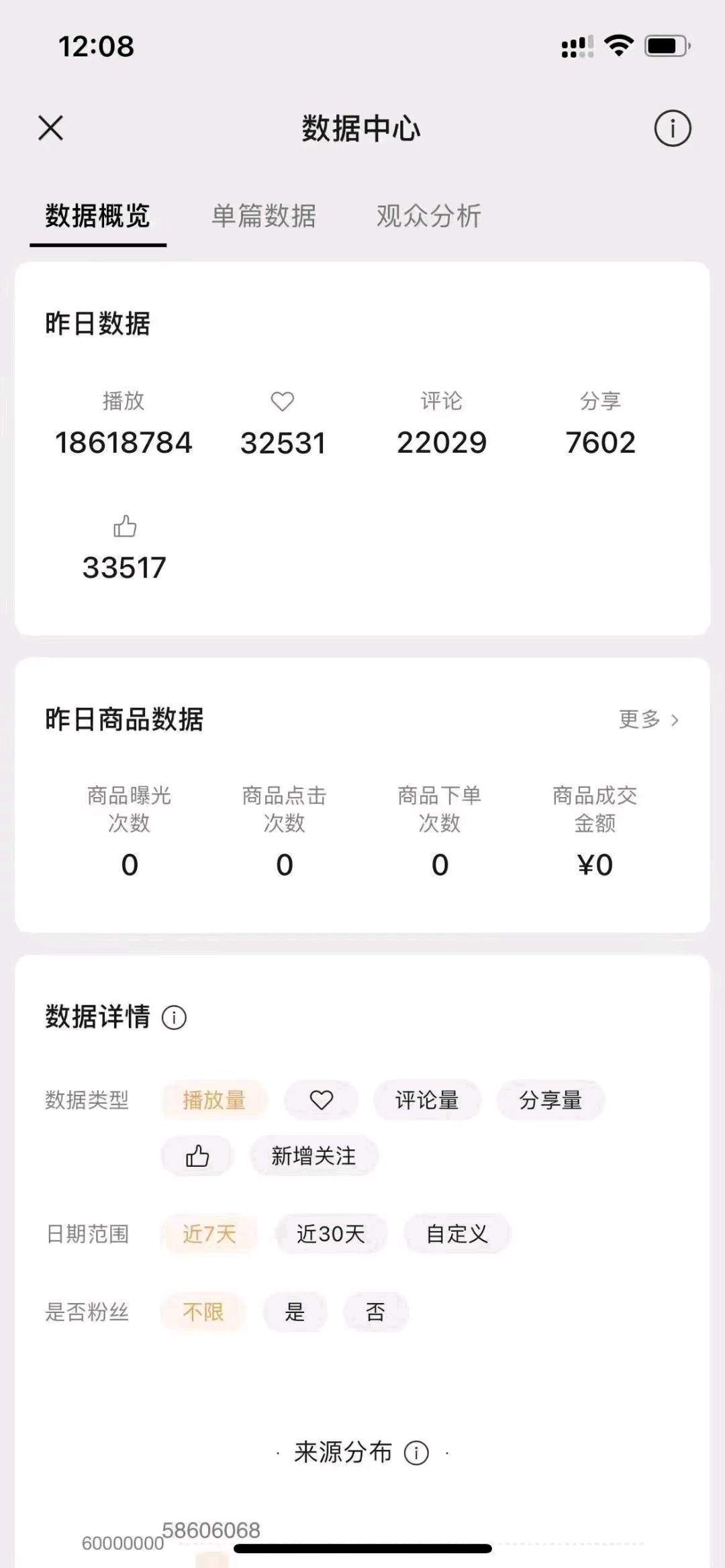Choose the 评论量 data type
The height and width of the screenshot is (1568, 725).
[427, 1100]
